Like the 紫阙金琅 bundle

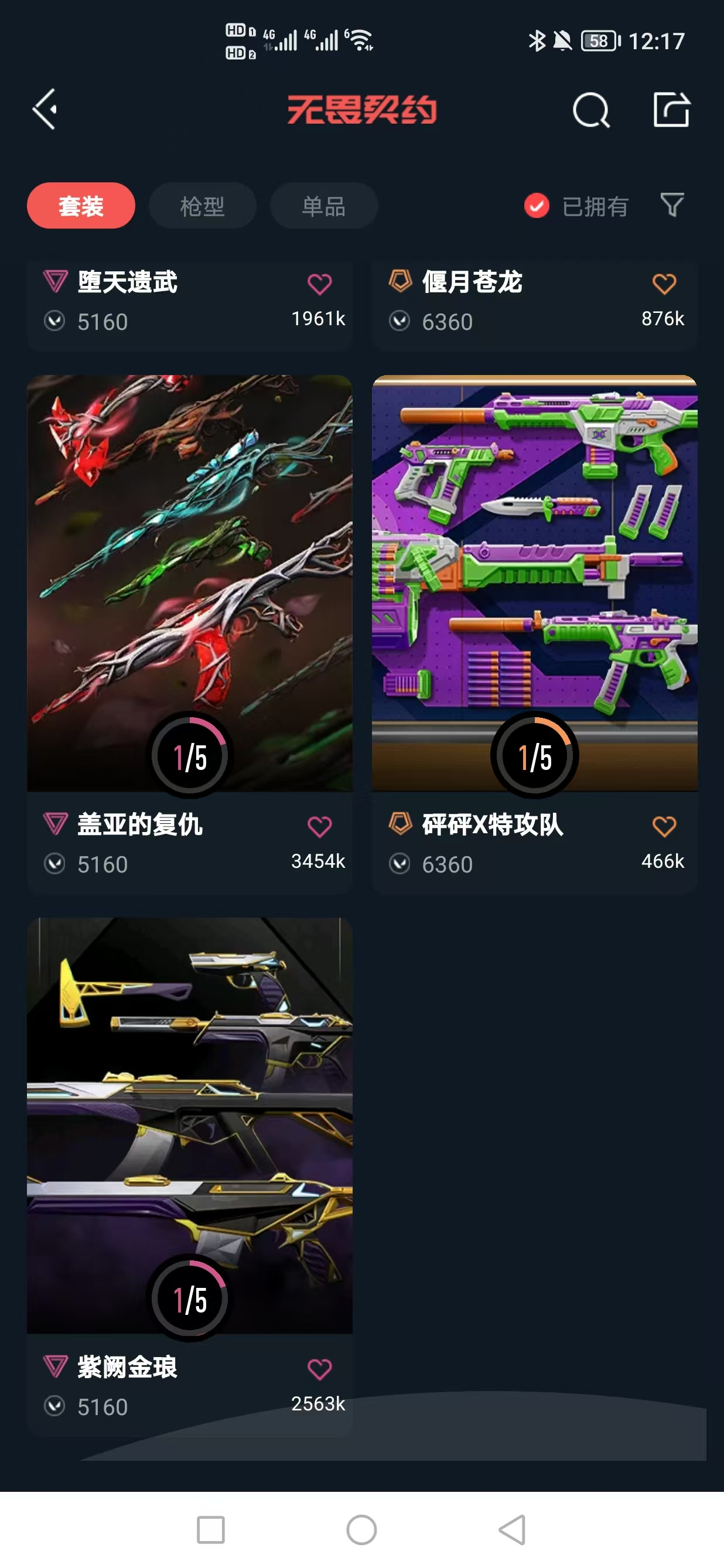tap(319, 1369)
